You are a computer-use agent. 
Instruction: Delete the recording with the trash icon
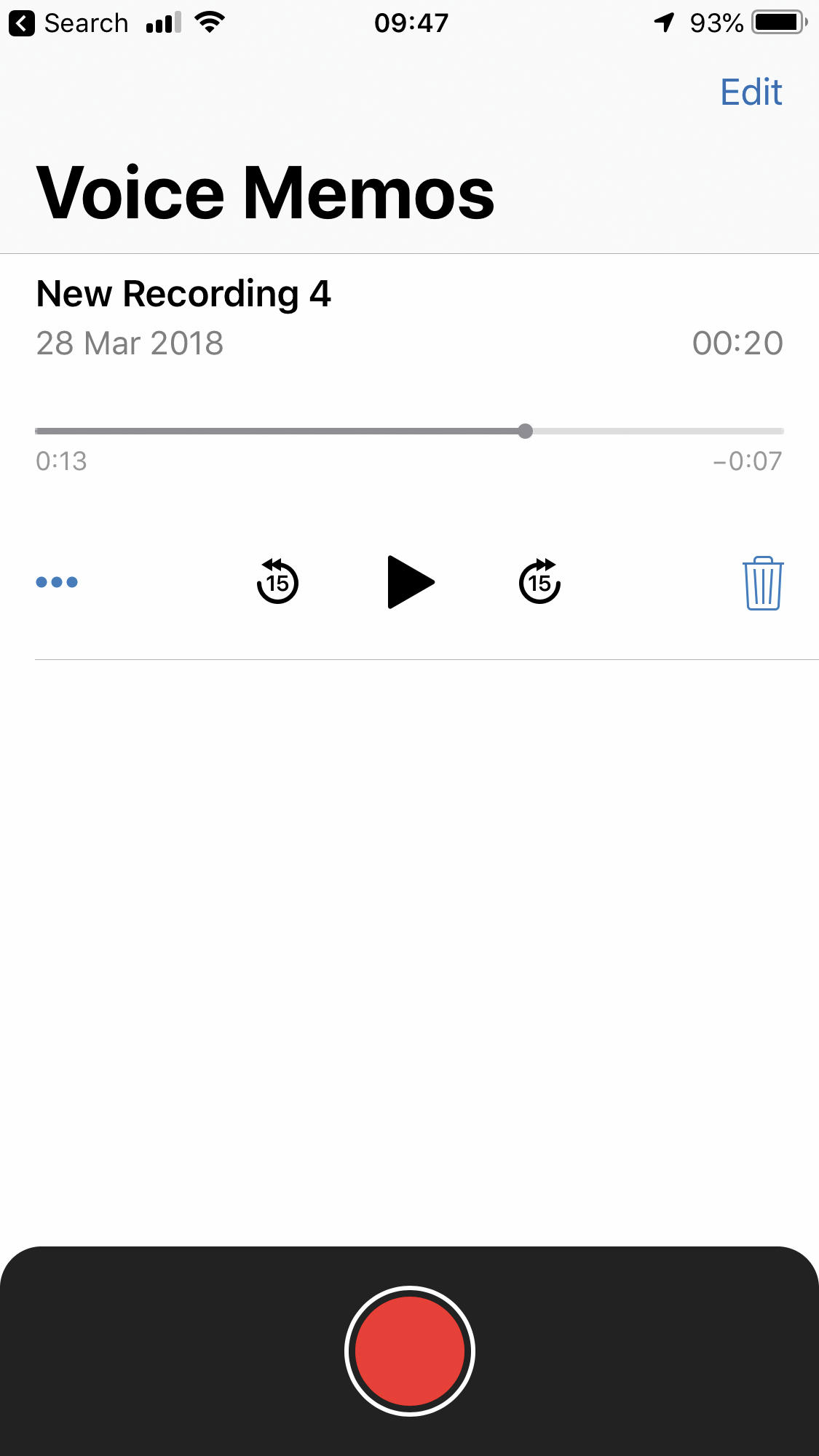763,583
